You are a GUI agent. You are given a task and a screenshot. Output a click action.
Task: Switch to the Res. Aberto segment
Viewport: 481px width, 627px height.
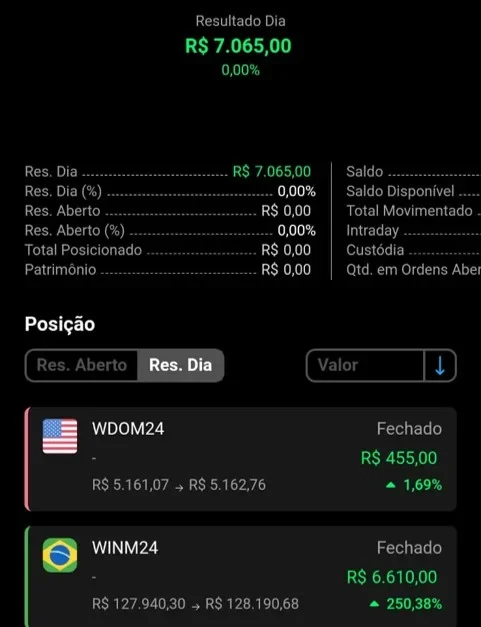(82, 365)
